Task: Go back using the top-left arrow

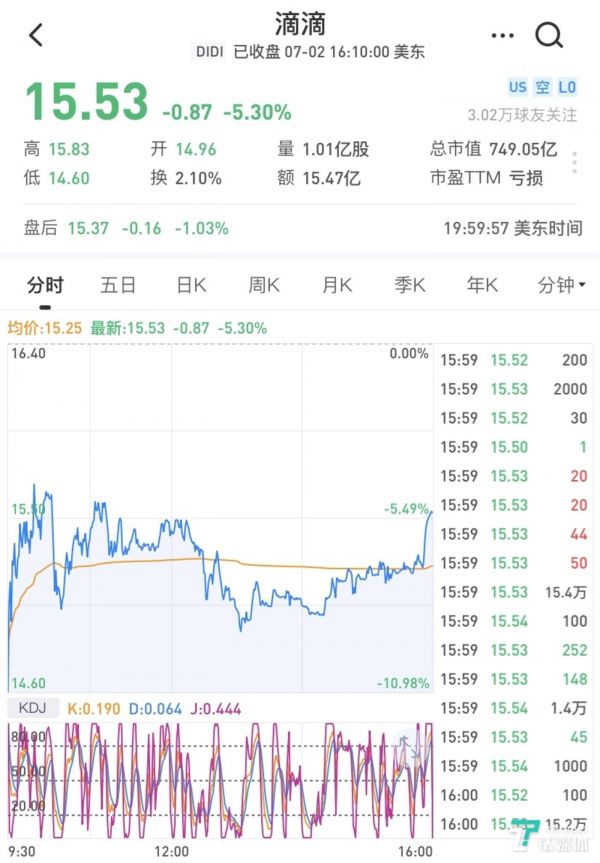Action: [x=36, y=36]
